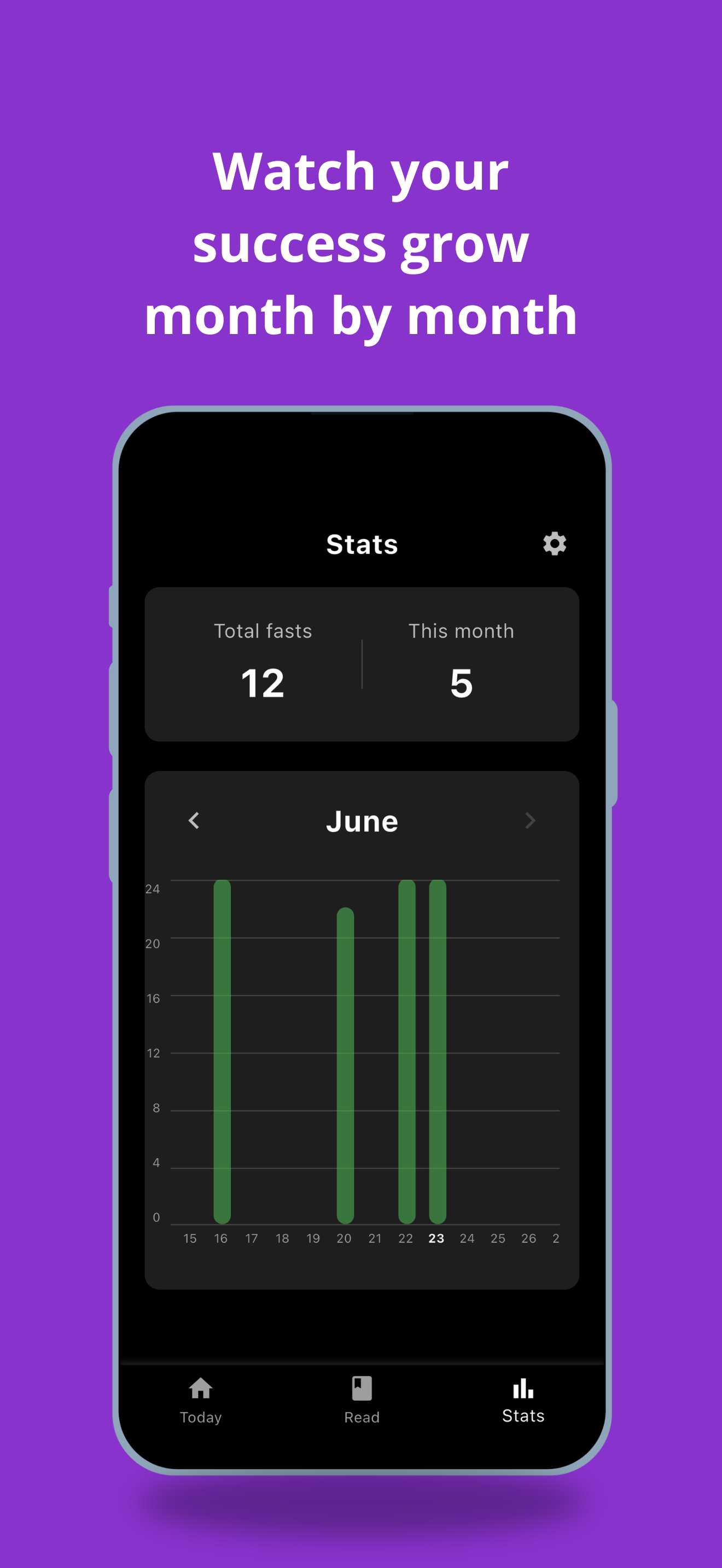Go to the previous month with the left chevron
The image size is (722, 1568).
[194, 821]
